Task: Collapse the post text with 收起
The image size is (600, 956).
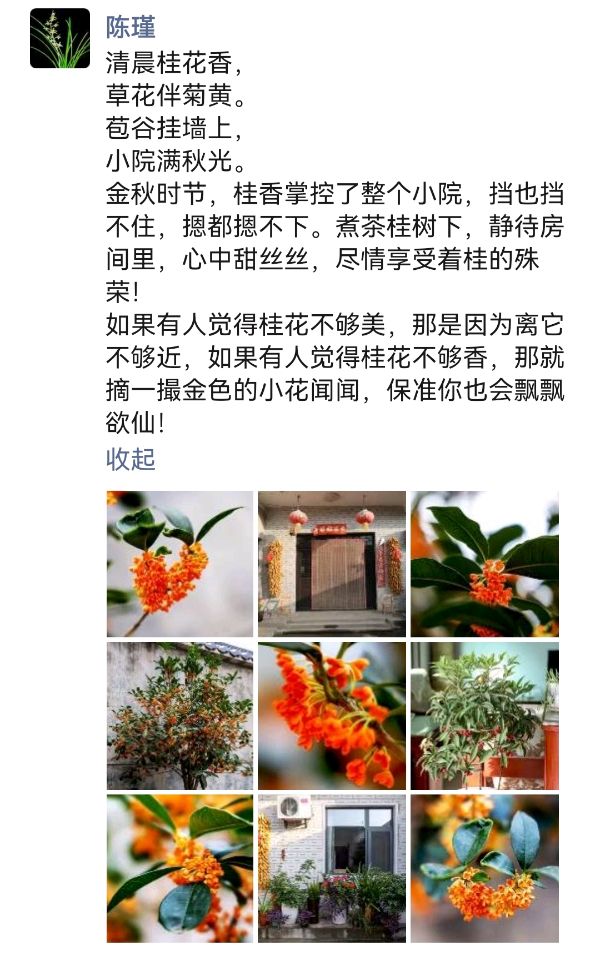Action: (x=131, y=459)
